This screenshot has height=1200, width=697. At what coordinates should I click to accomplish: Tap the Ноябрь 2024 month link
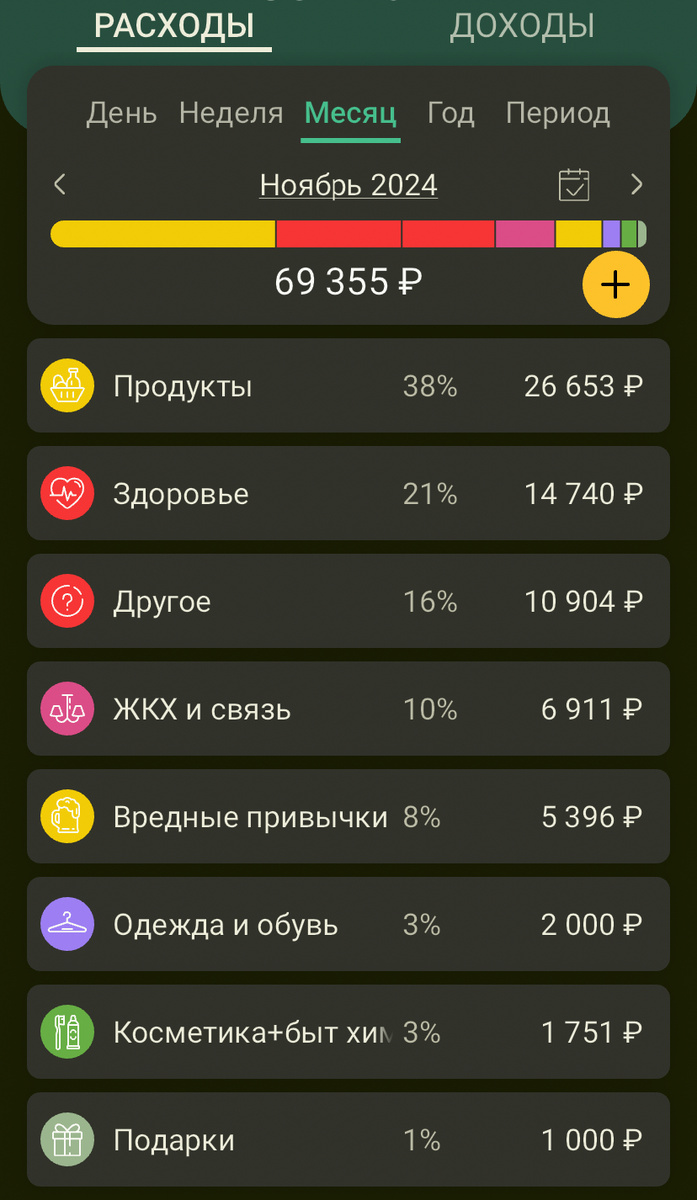[348, 185]
